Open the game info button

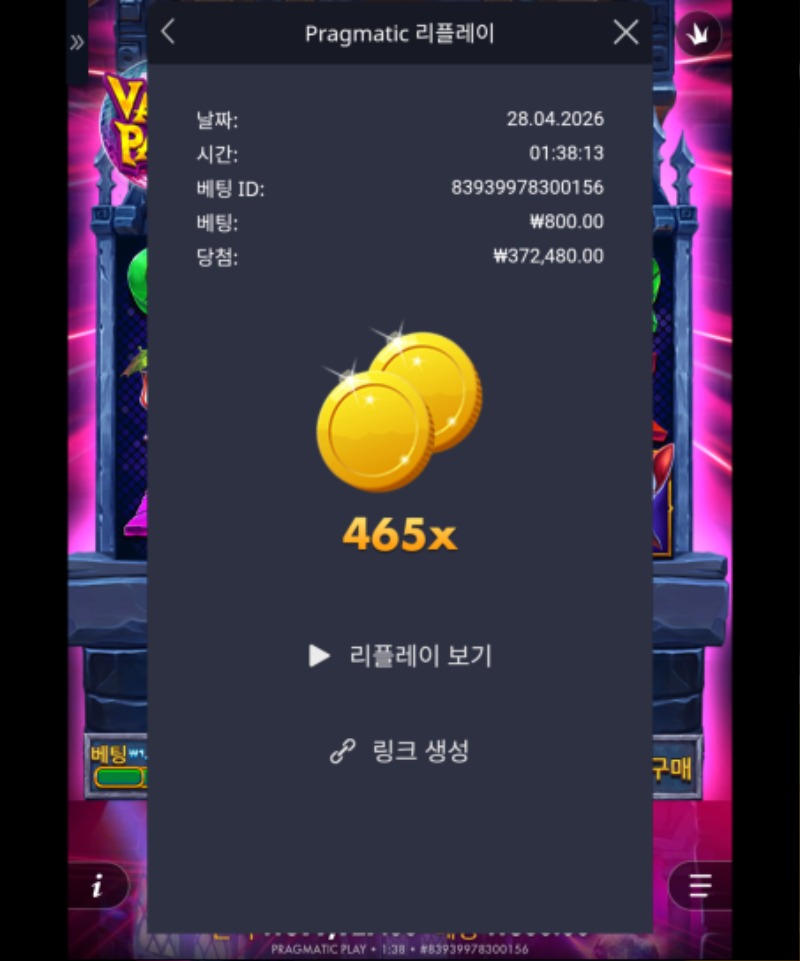tap(98, 886)
